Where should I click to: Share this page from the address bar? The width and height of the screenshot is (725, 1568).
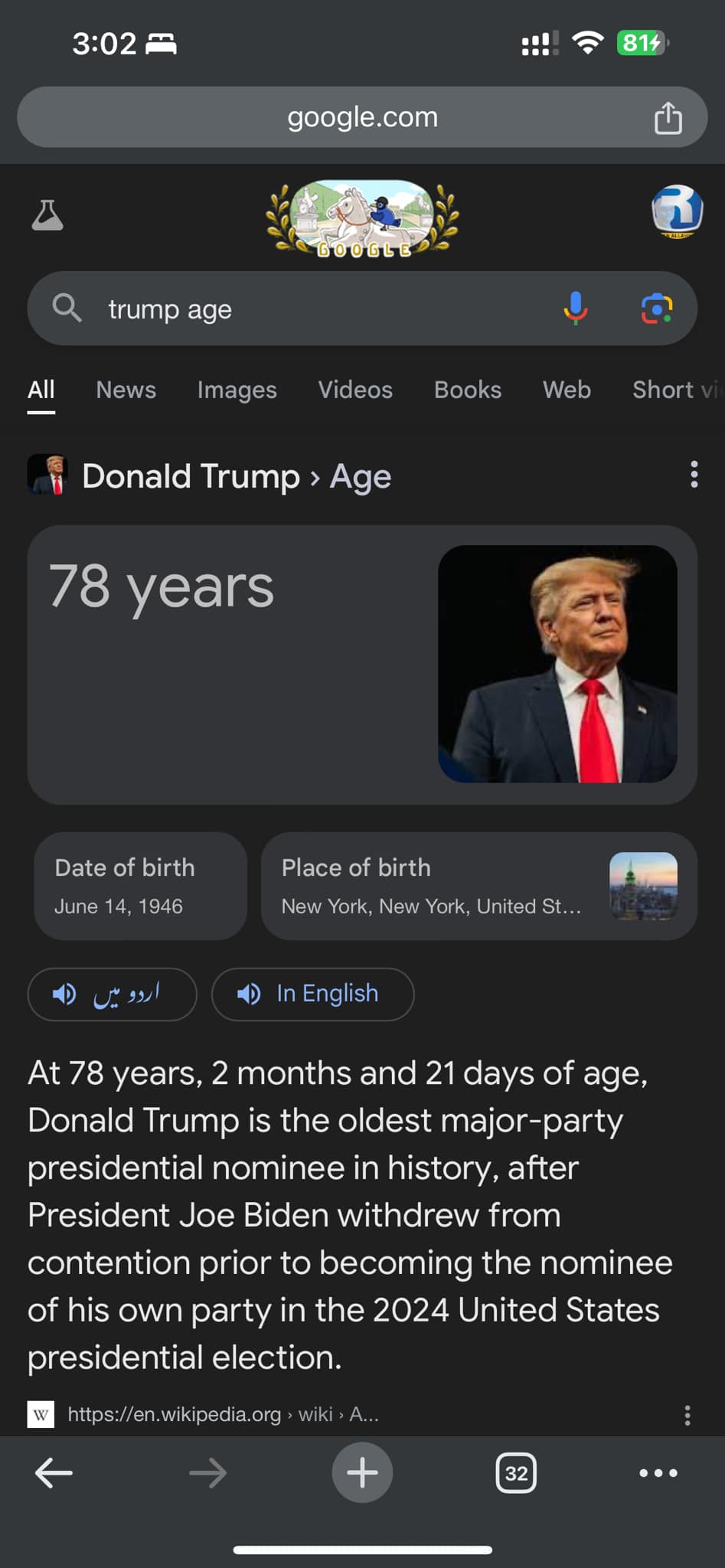tap(668, 117)
